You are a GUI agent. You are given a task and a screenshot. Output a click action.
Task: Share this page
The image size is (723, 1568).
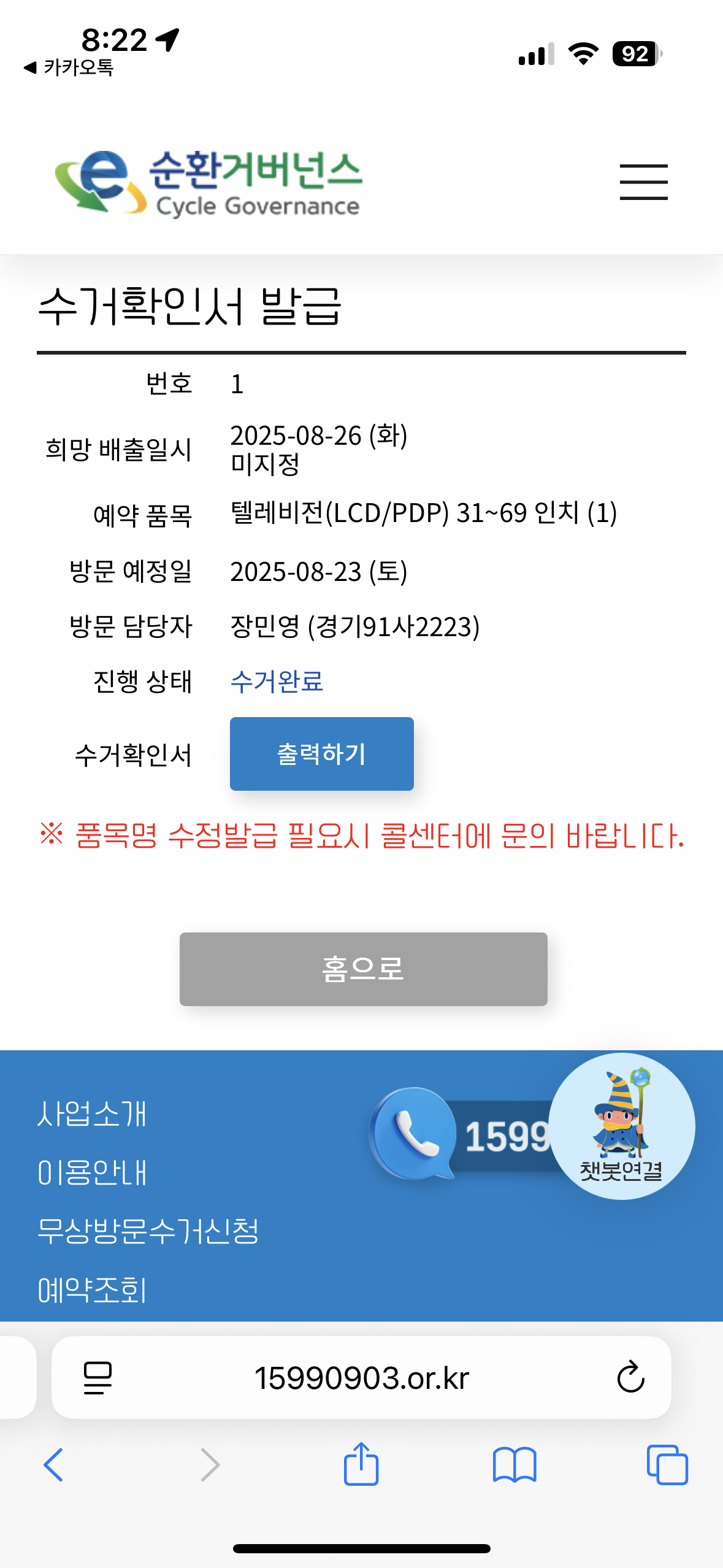pos(361,1465)
